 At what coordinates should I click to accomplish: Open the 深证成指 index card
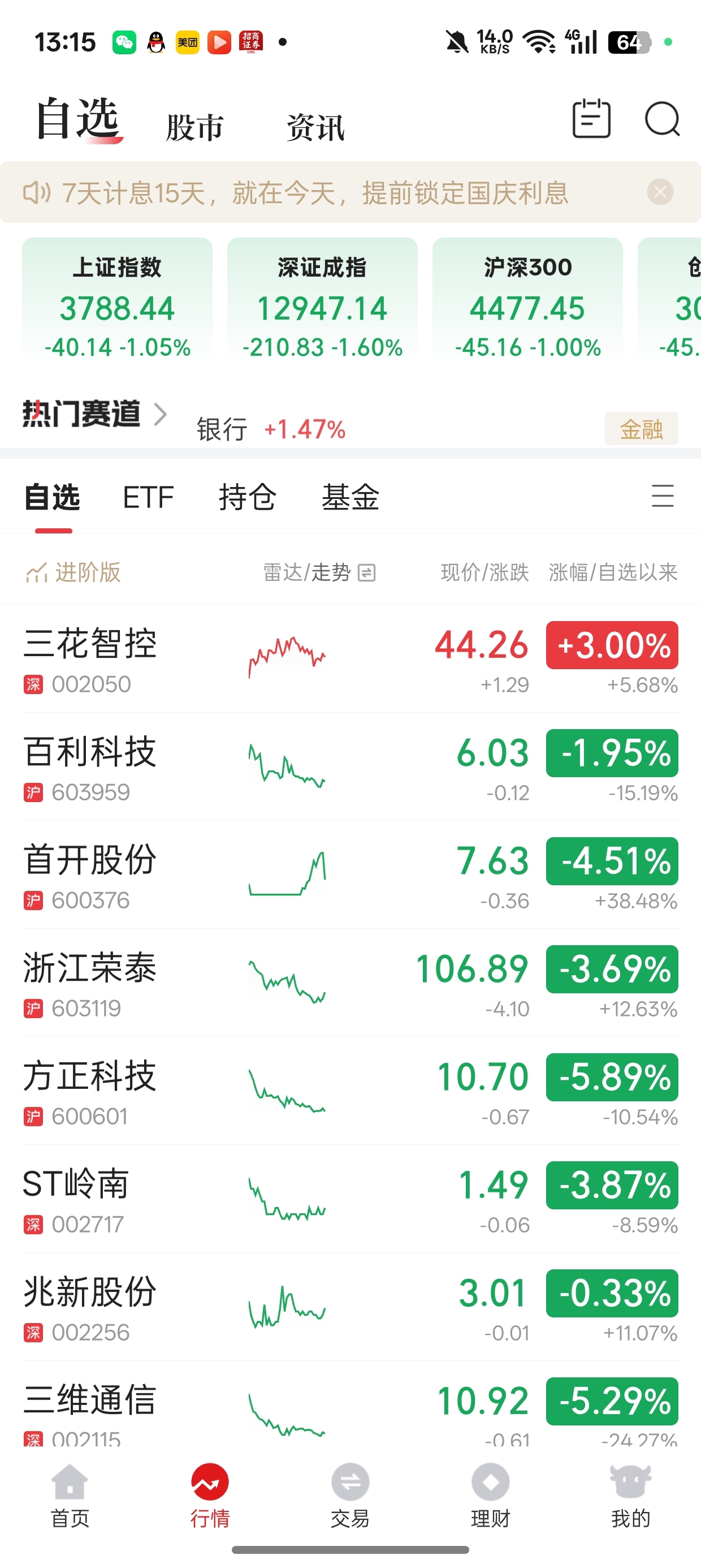(x=322, y=298)
